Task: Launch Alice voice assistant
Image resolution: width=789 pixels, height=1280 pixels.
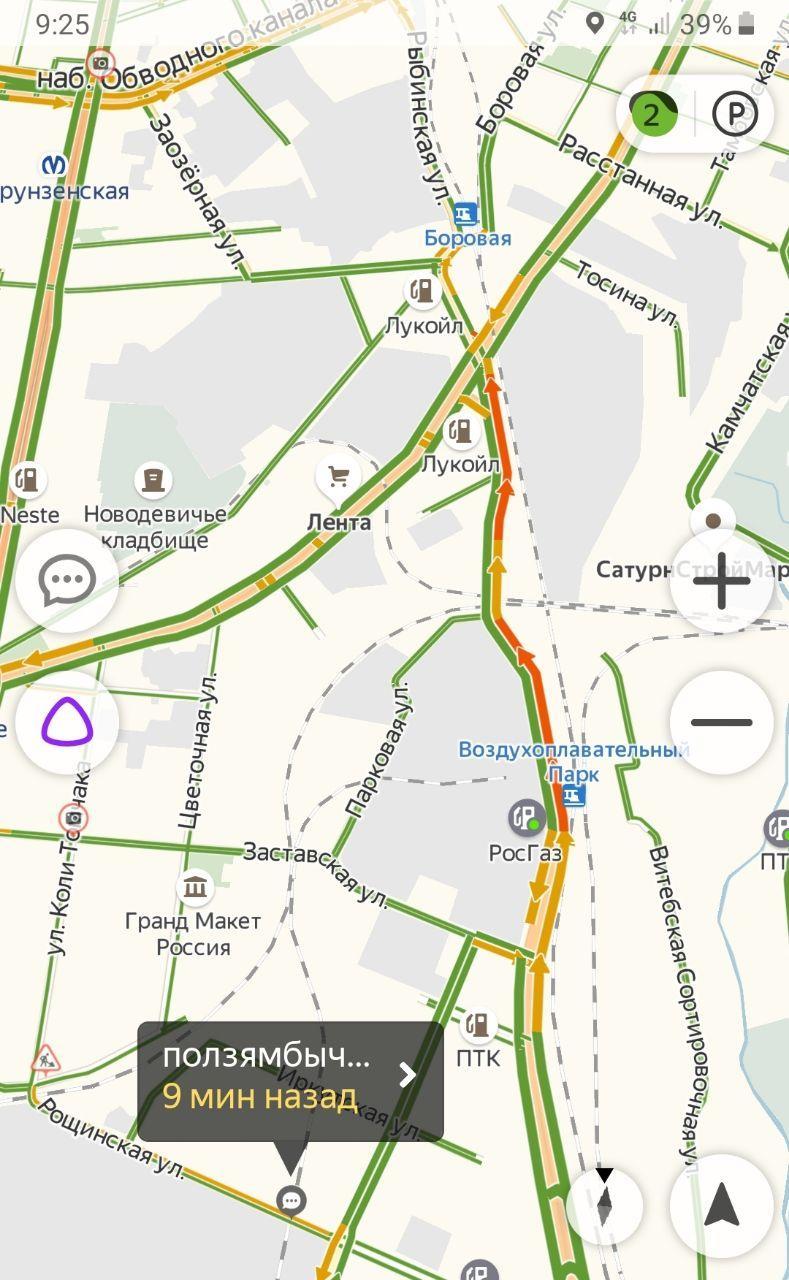Action: coord(66,721)
